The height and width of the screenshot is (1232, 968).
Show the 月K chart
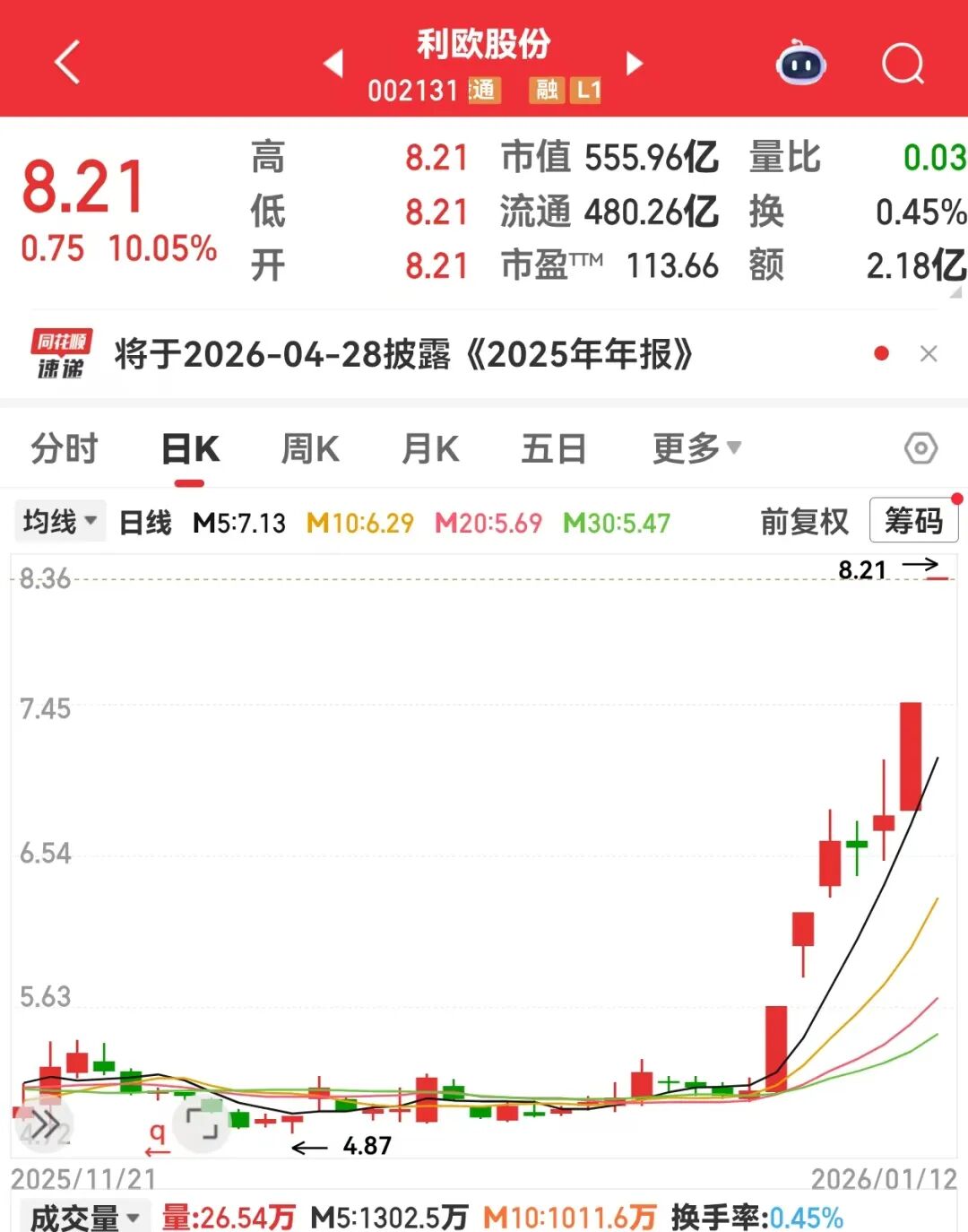430,448
